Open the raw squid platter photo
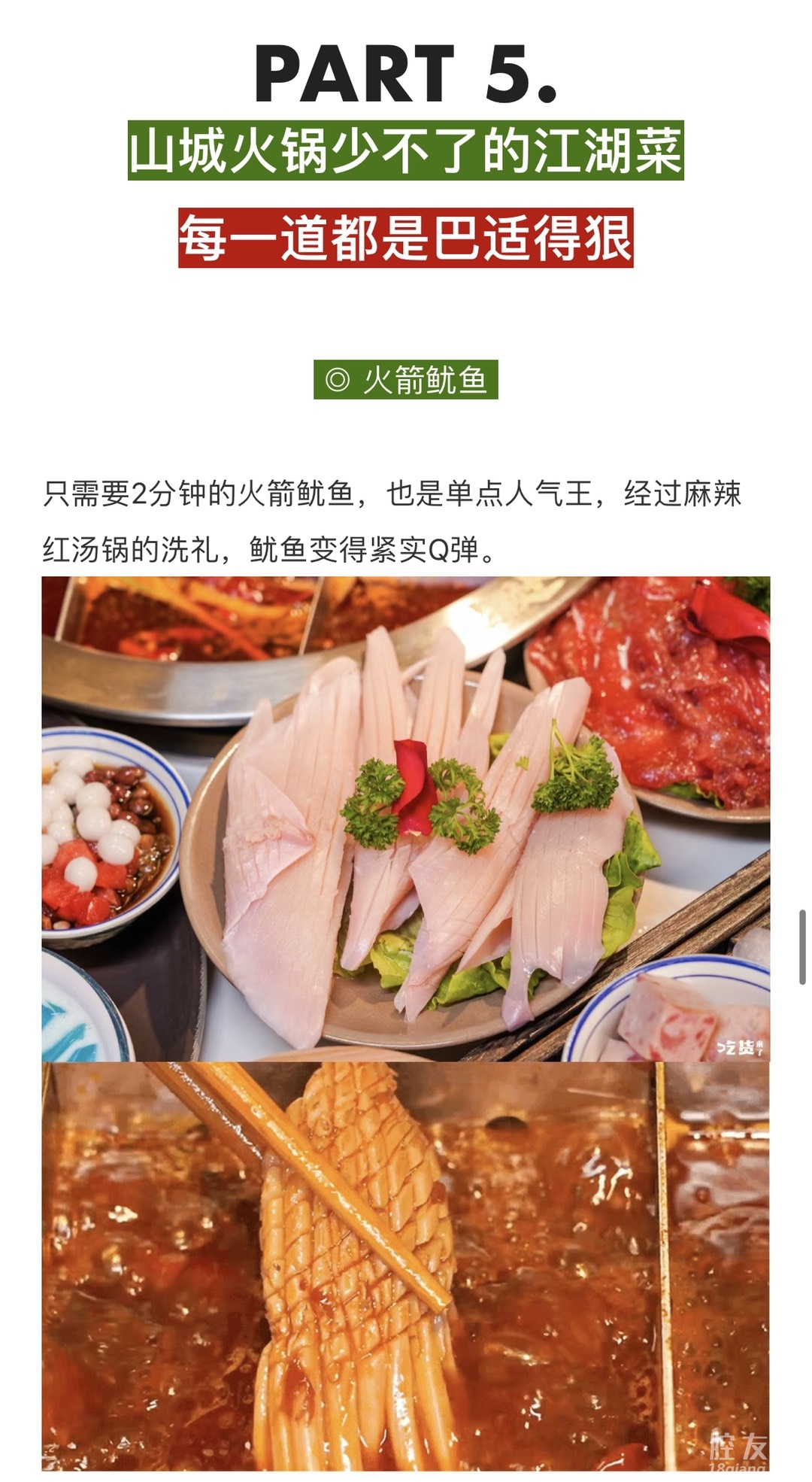The height and width of the screenshot is (1482, 812). click(406, 818)
